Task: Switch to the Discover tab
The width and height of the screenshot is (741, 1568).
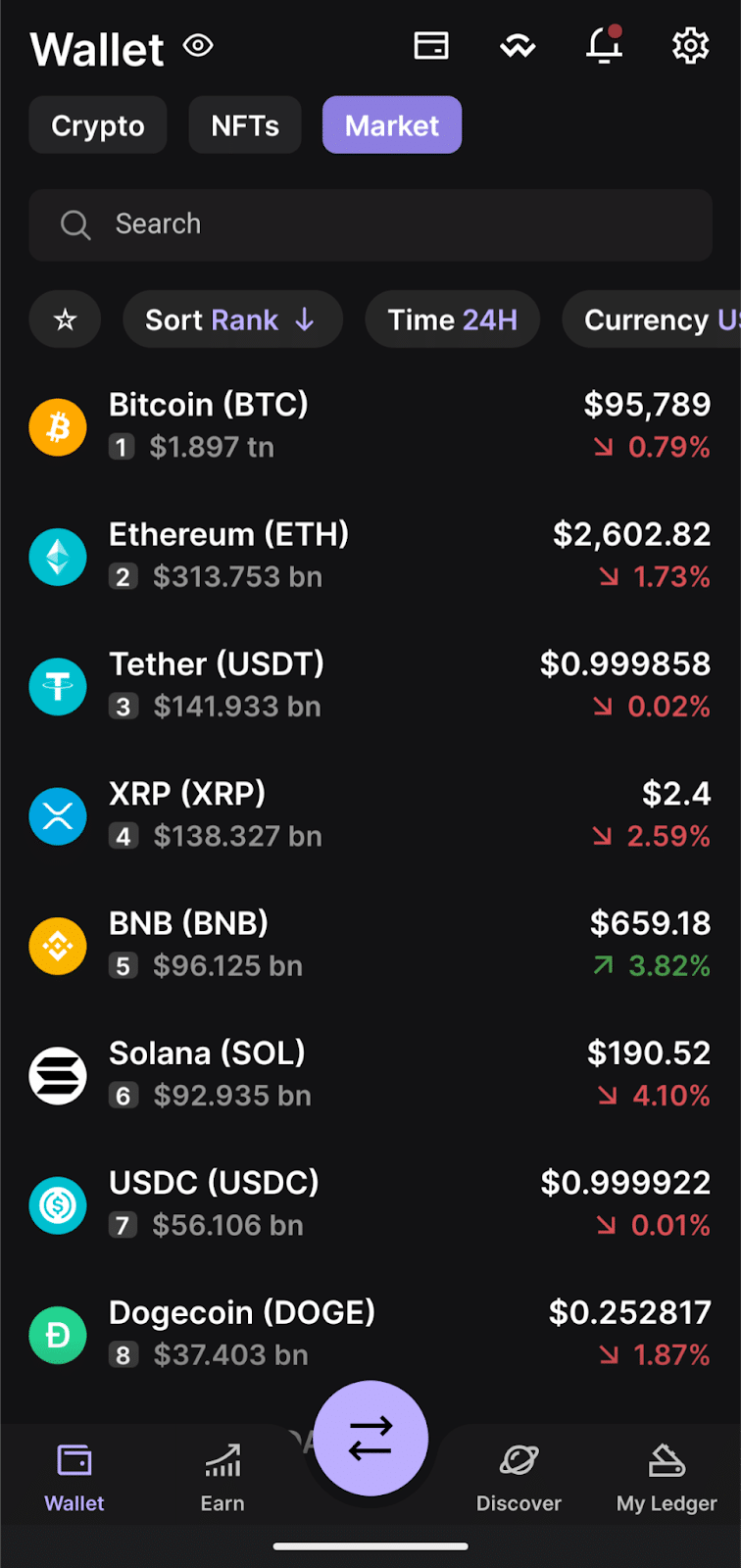Action: [x=519, y=1477]
